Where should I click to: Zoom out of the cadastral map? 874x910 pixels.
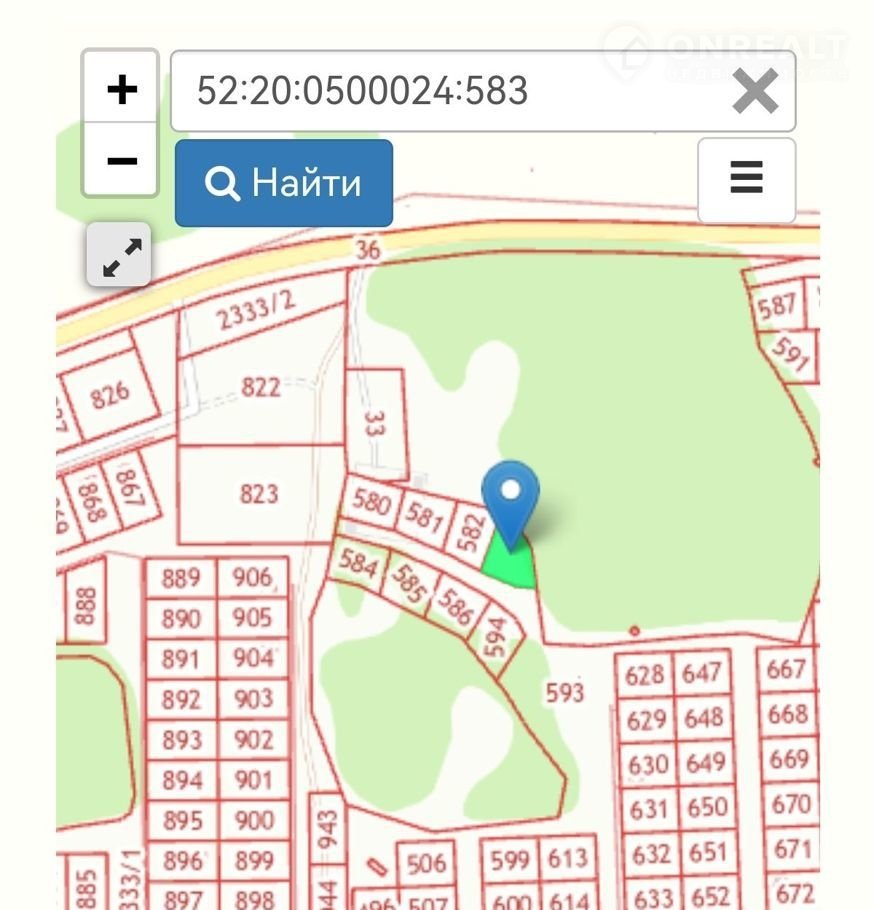tap(121, 160)
